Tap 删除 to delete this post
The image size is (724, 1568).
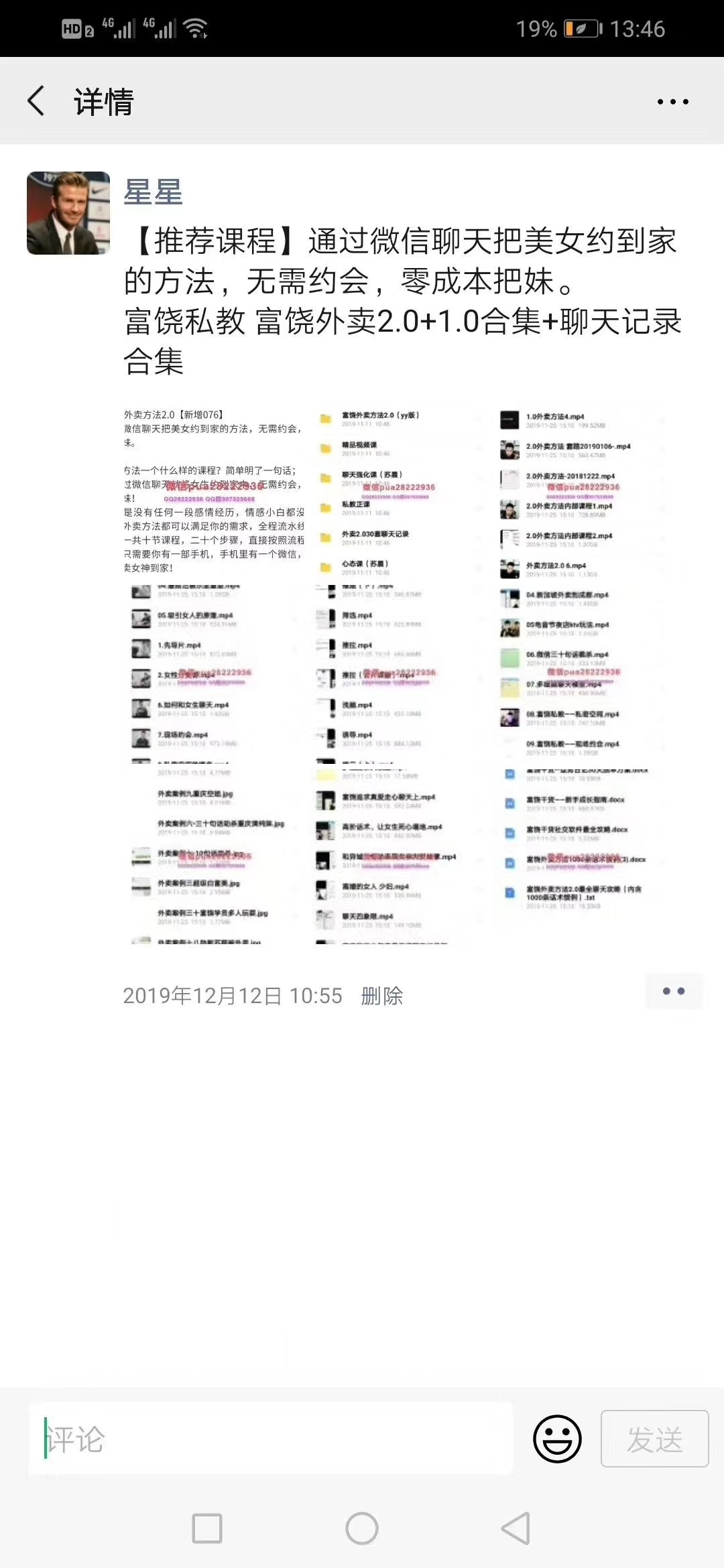click(381, 996)
